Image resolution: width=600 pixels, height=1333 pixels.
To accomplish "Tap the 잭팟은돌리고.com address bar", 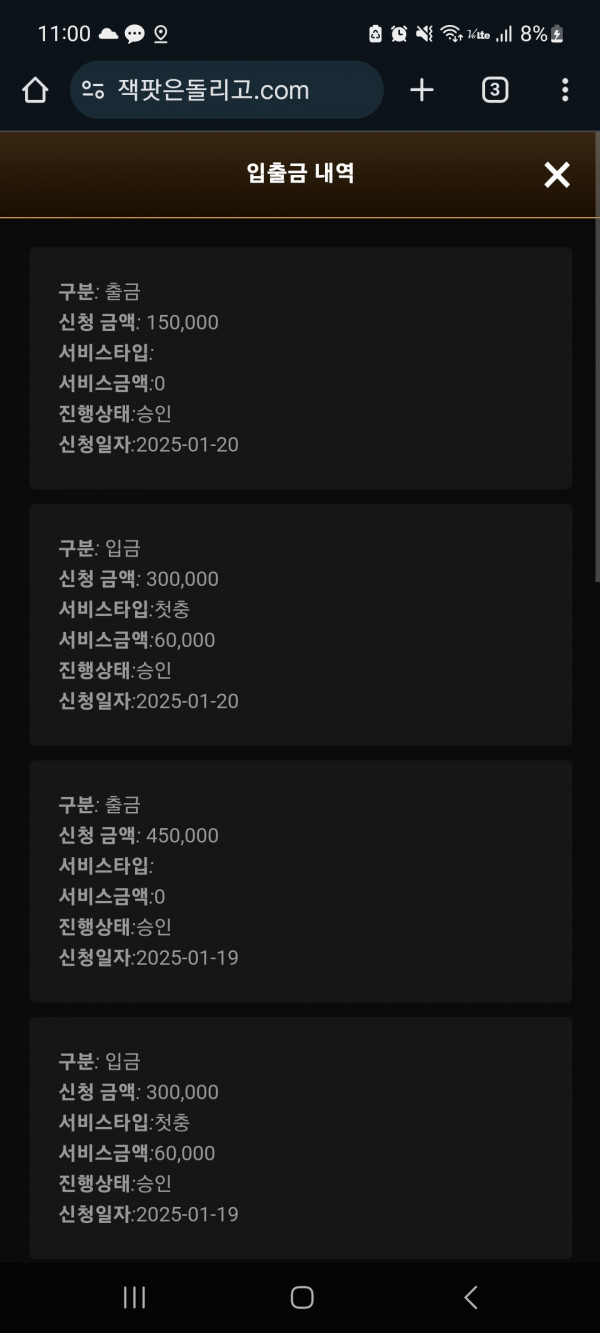I will click(227, 90).
